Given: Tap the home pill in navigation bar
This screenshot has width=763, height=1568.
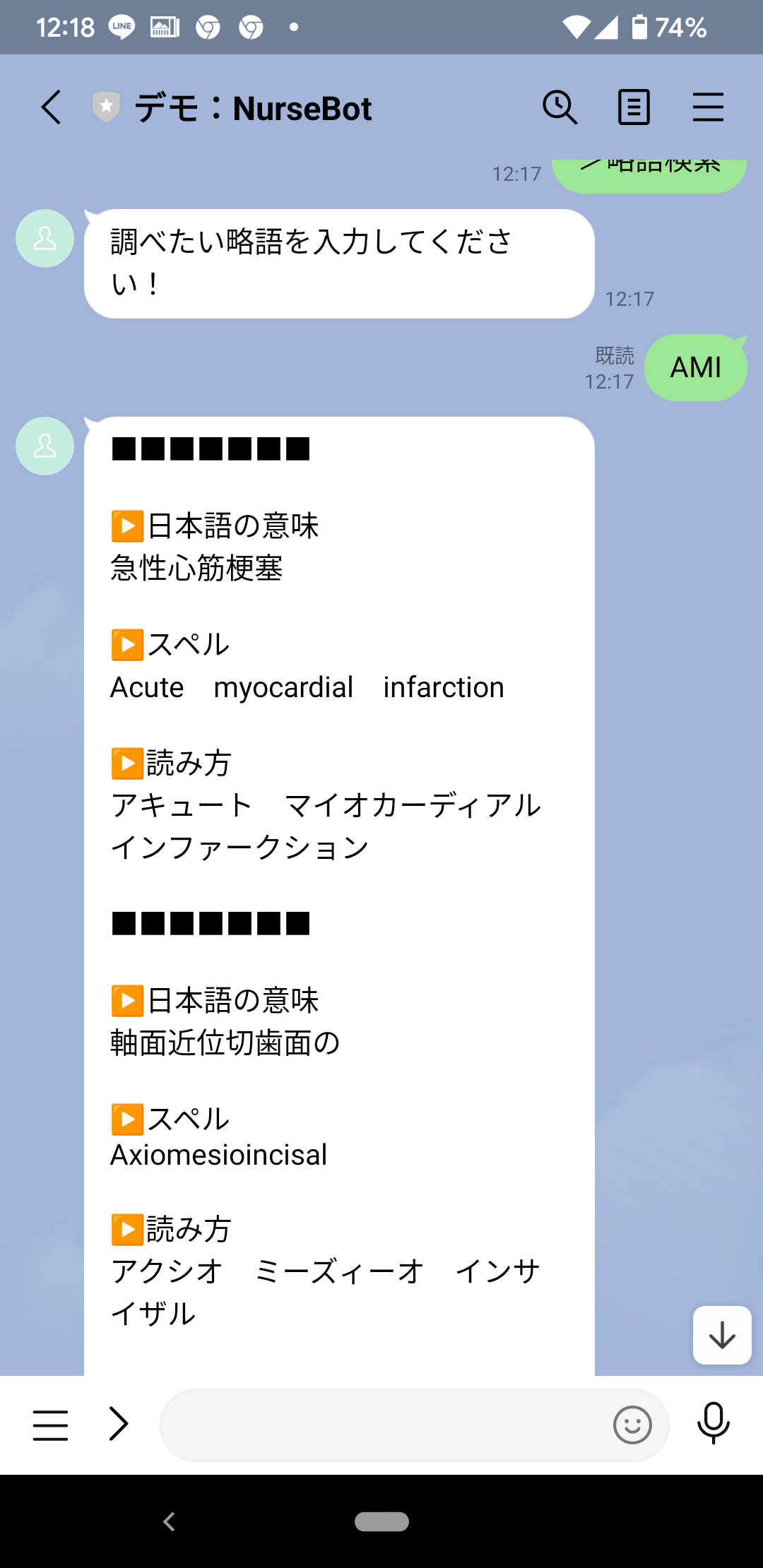Looking at the screenshot, I should tap(381, 1521).
